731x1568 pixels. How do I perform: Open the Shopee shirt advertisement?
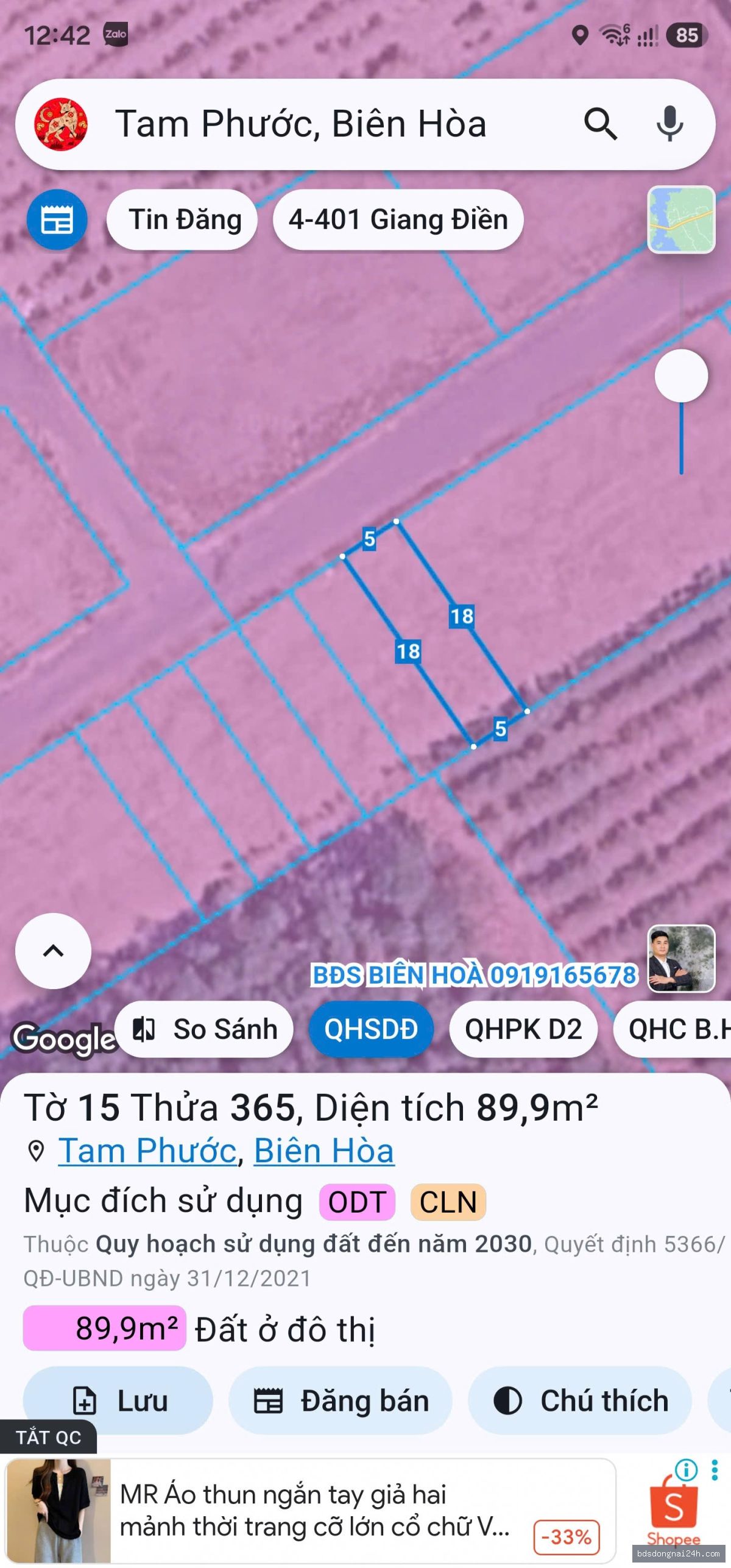311,1511
